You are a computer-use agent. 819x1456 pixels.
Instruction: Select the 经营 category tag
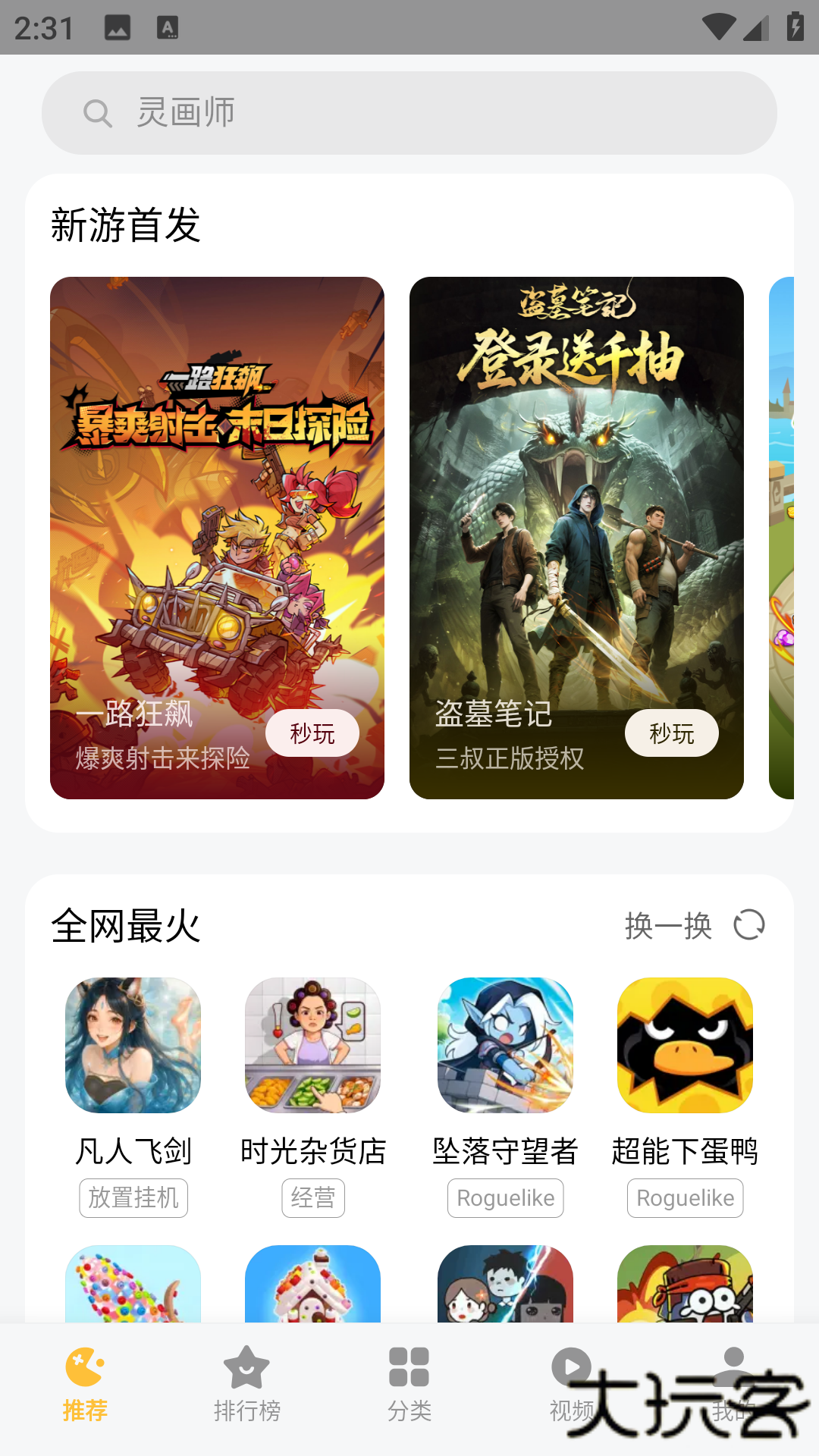[313, 1198]
